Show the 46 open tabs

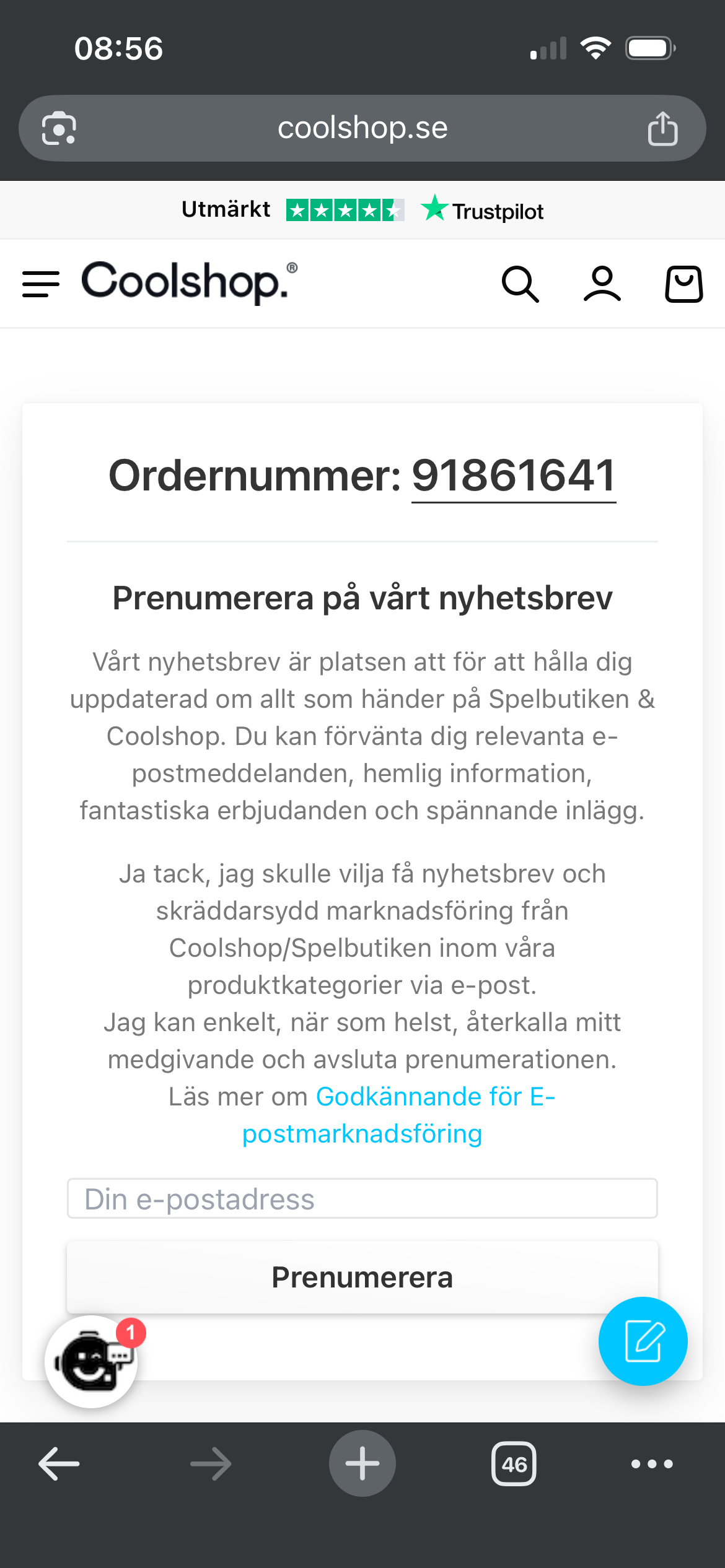pos(514,1464)
